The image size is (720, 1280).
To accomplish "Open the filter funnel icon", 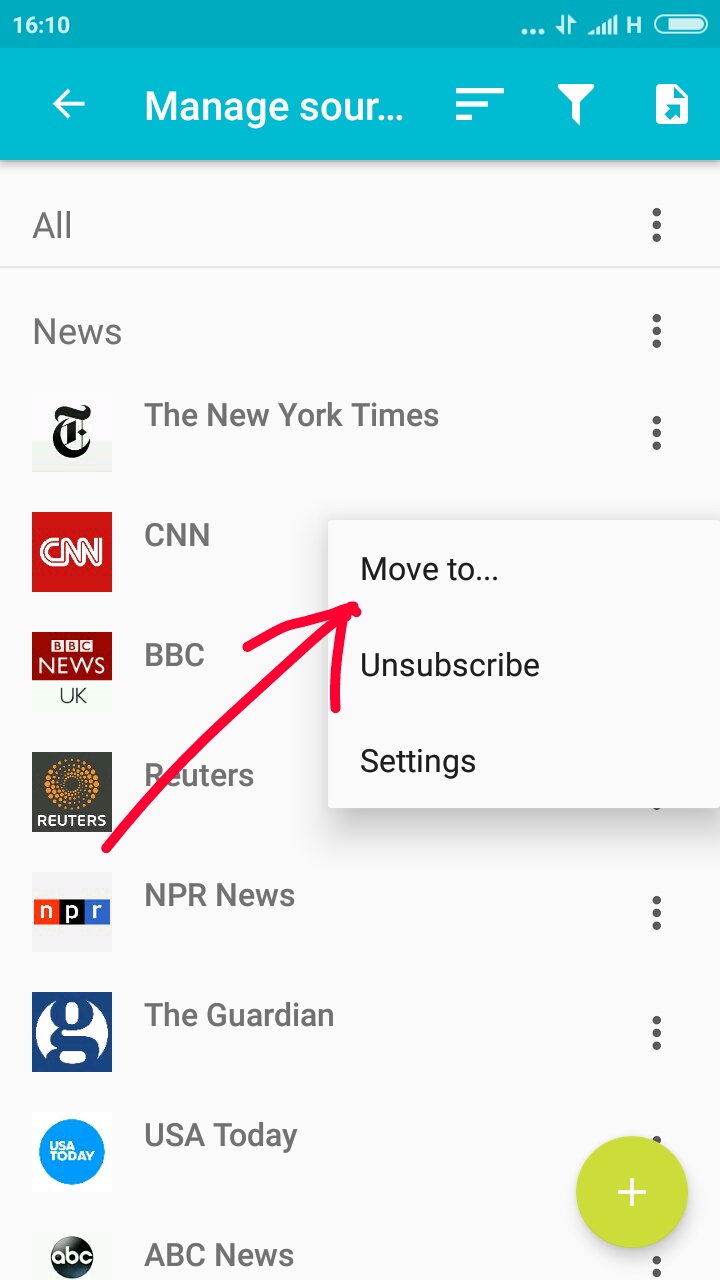I will click(x=575, y=104).
